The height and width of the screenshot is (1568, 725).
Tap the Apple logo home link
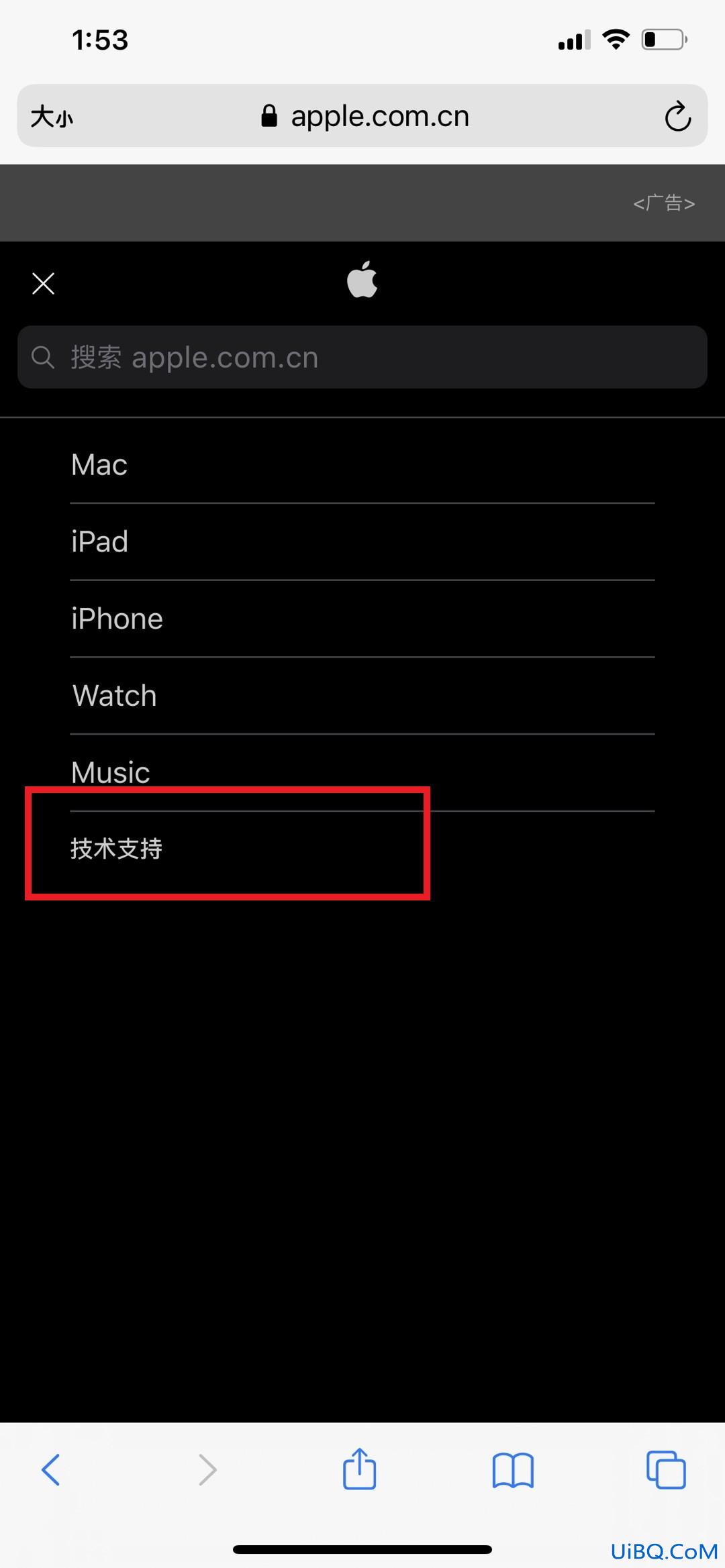click(x=362, y=280)
